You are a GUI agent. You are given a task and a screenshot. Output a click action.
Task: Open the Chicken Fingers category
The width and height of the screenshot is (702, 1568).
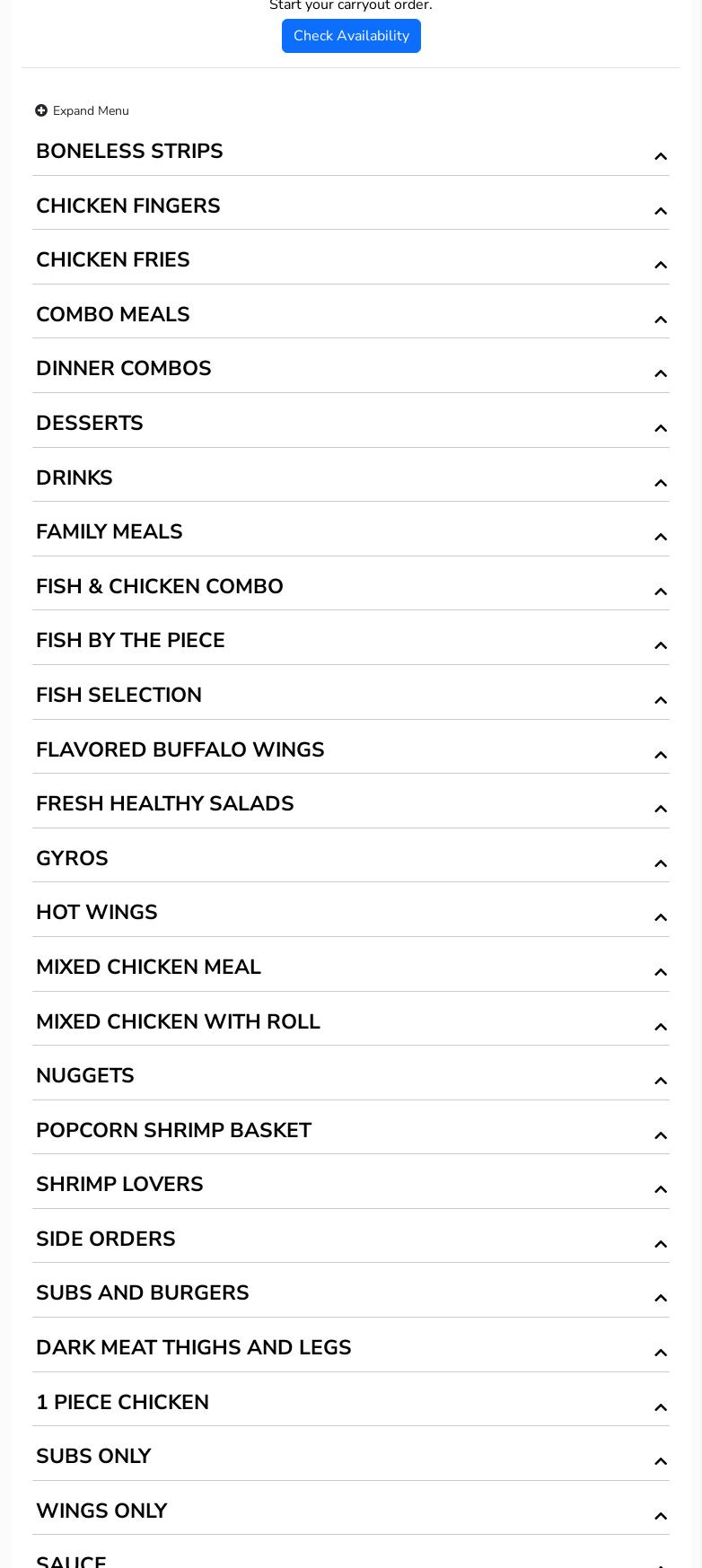pos(350,206)
